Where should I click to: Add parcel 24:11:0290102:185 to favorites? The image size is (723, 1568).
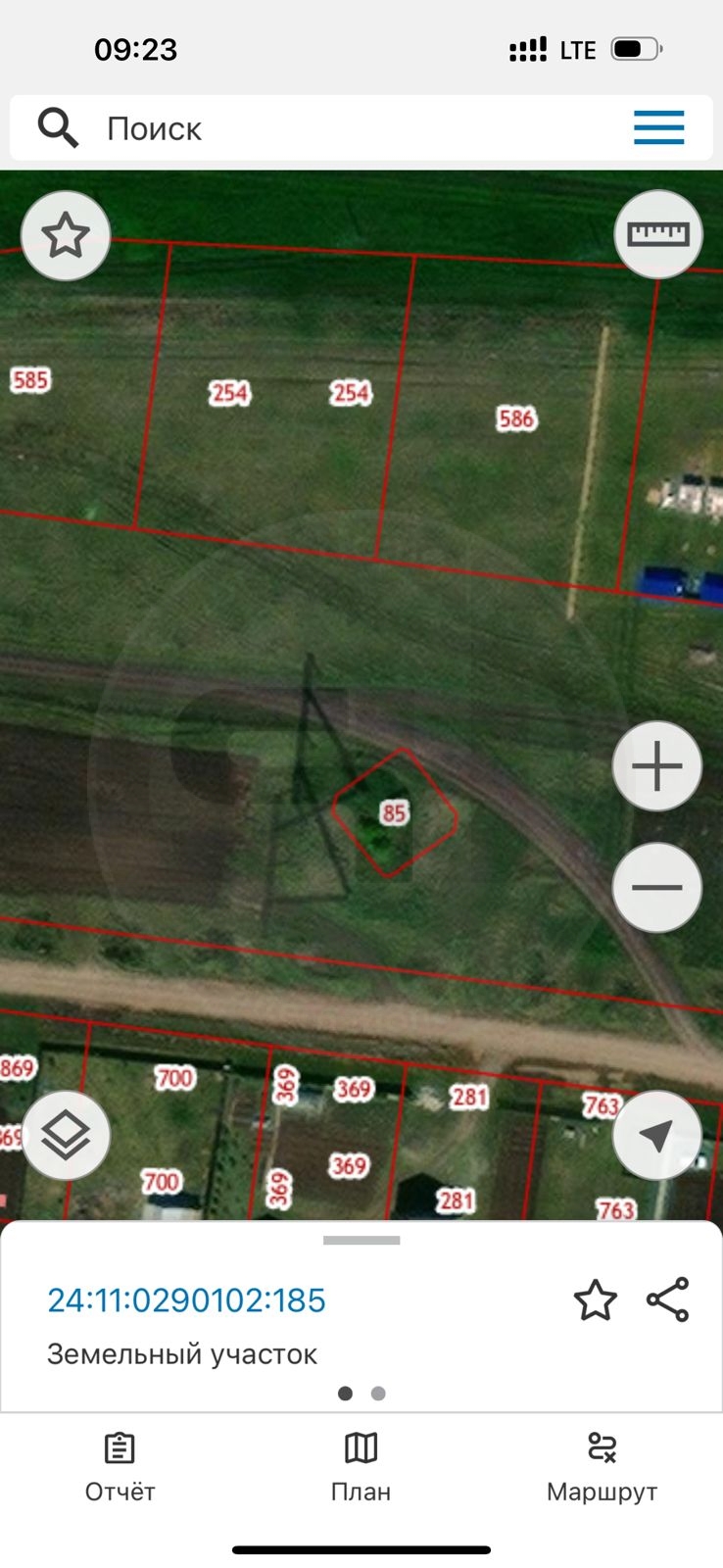click(x=595, y=1300)
